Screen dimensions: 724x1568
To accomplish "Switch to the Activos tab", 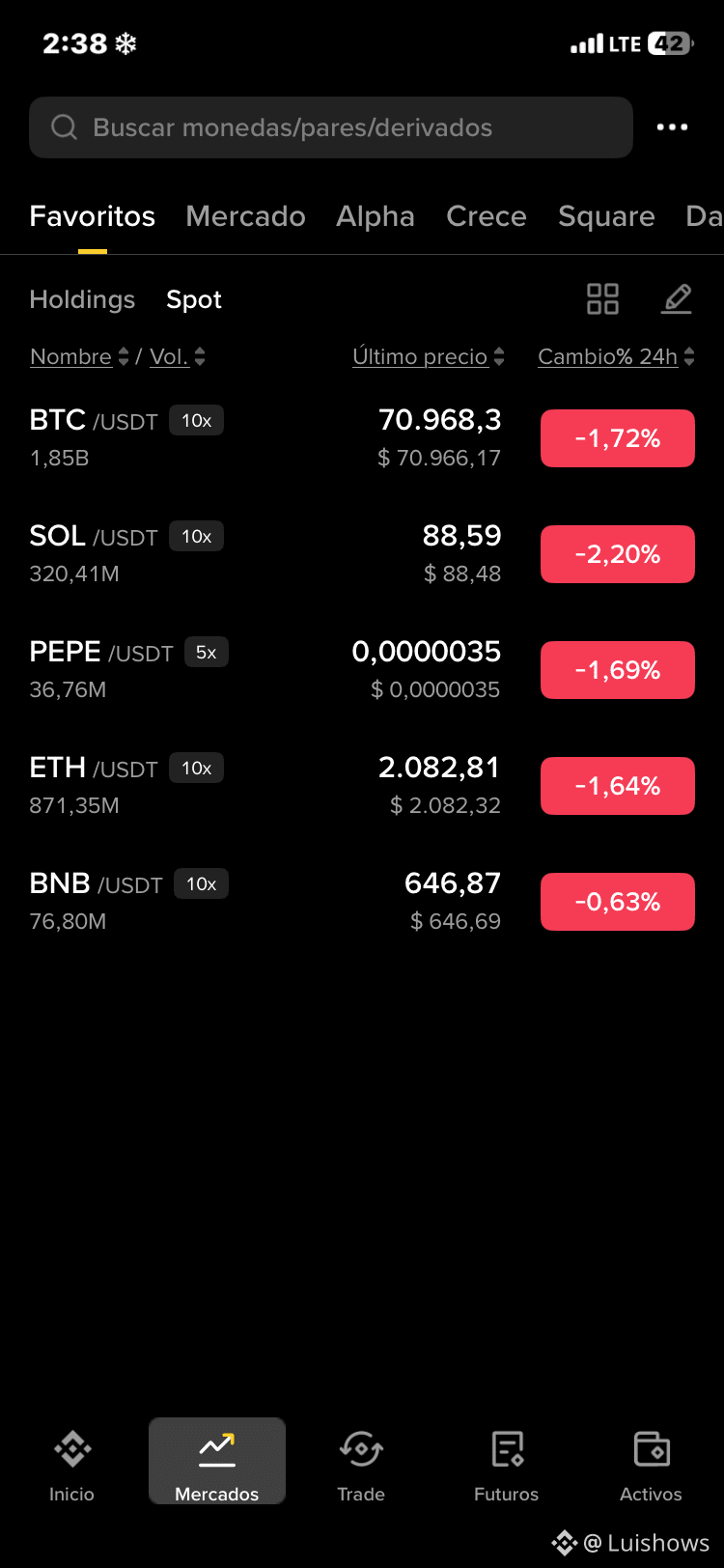I will (x=651, y=1464).
